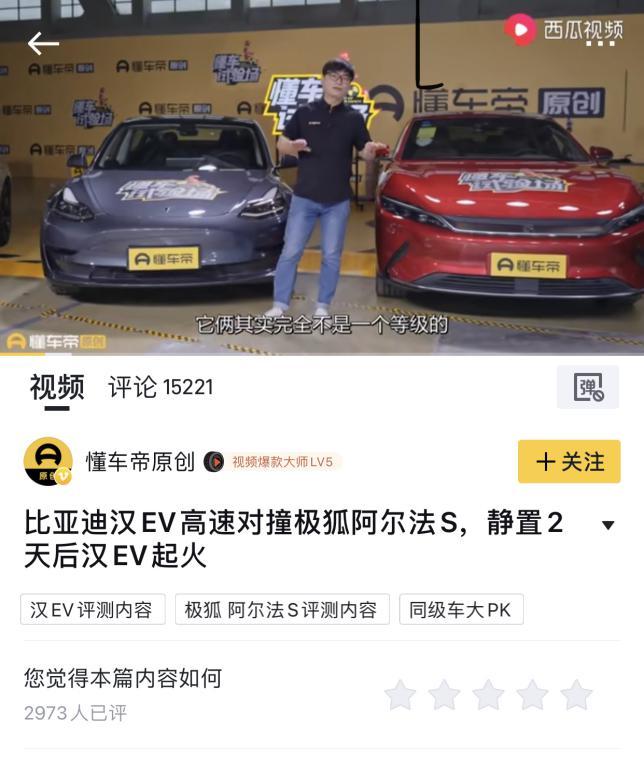Open the 极狐 阿尔法S评测内容 tag
Viewport: 644px width, 763px height.
281,610
